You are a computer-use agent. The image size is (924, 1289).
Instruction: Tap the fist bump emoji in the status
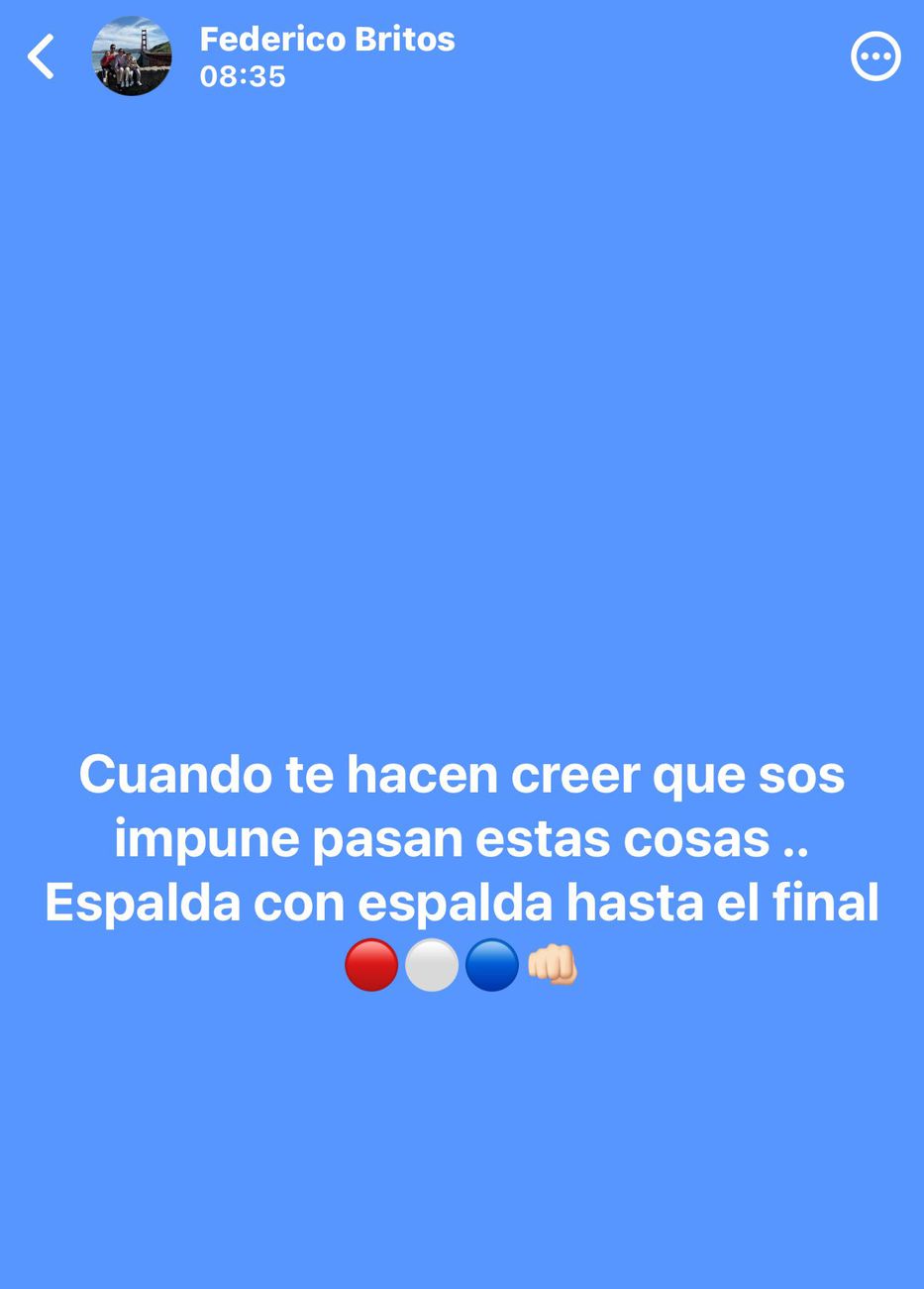pos(553,964)
